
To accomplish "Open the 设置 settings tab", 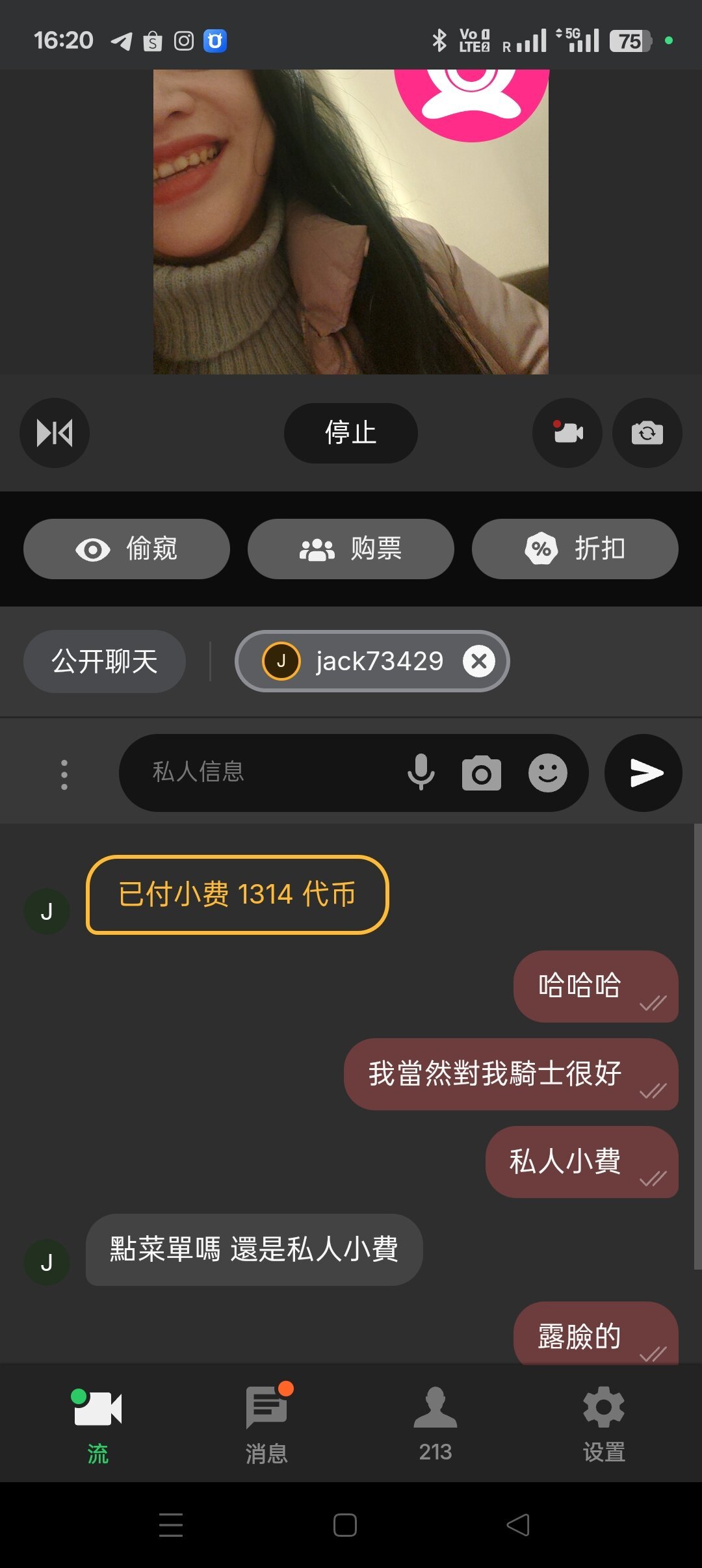I will pos(604,1422).
